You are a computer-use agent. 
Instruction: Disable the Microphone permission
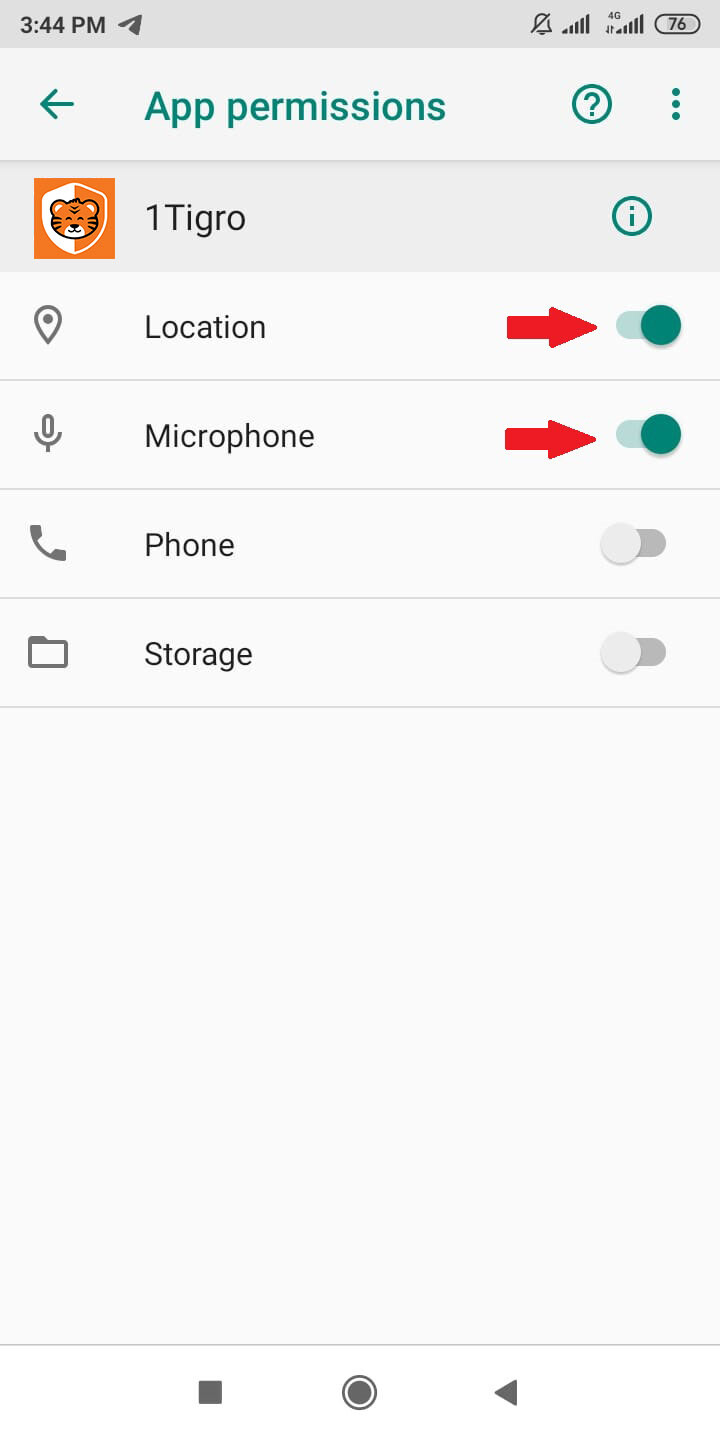coord(648,435)
